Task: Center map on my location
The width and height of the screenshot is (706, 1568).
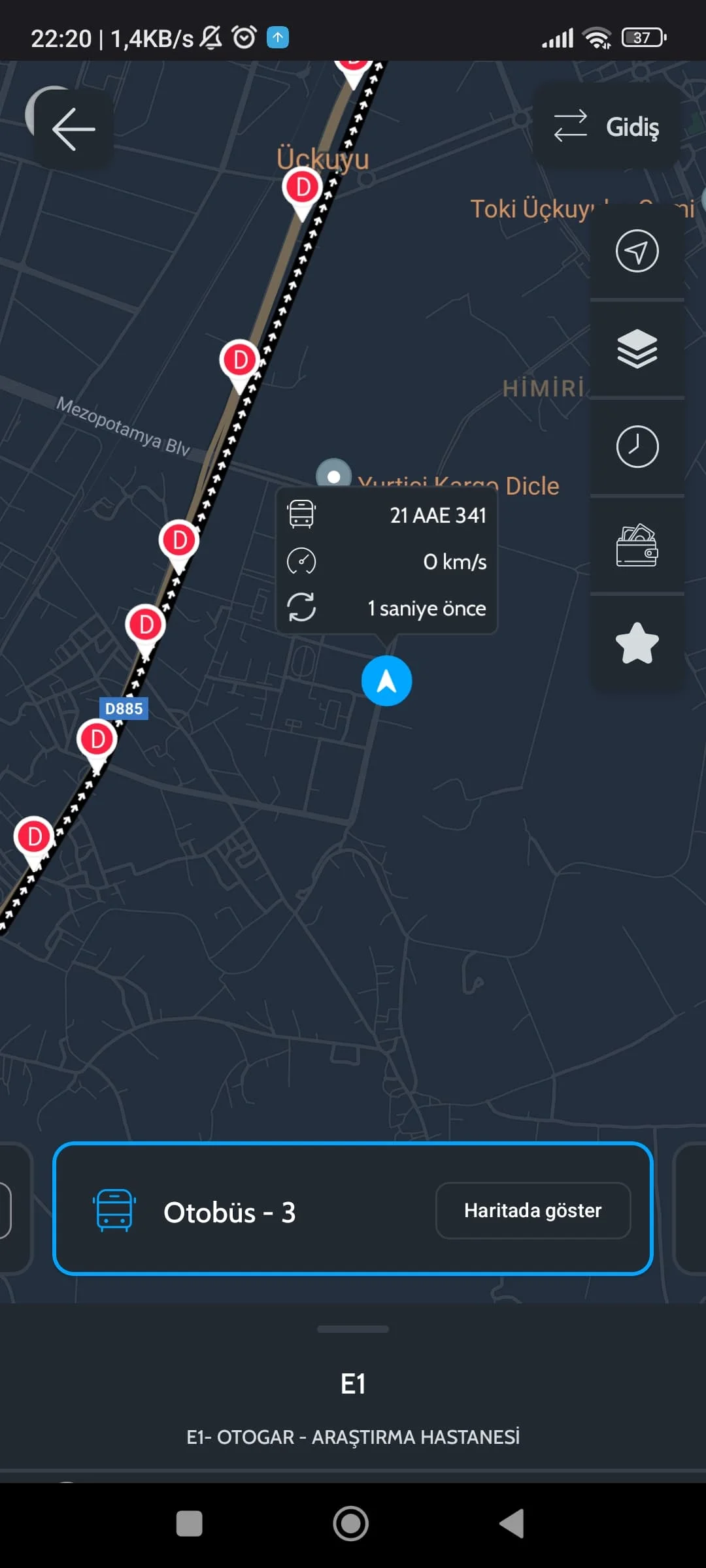Action: (x=637, y=252)
